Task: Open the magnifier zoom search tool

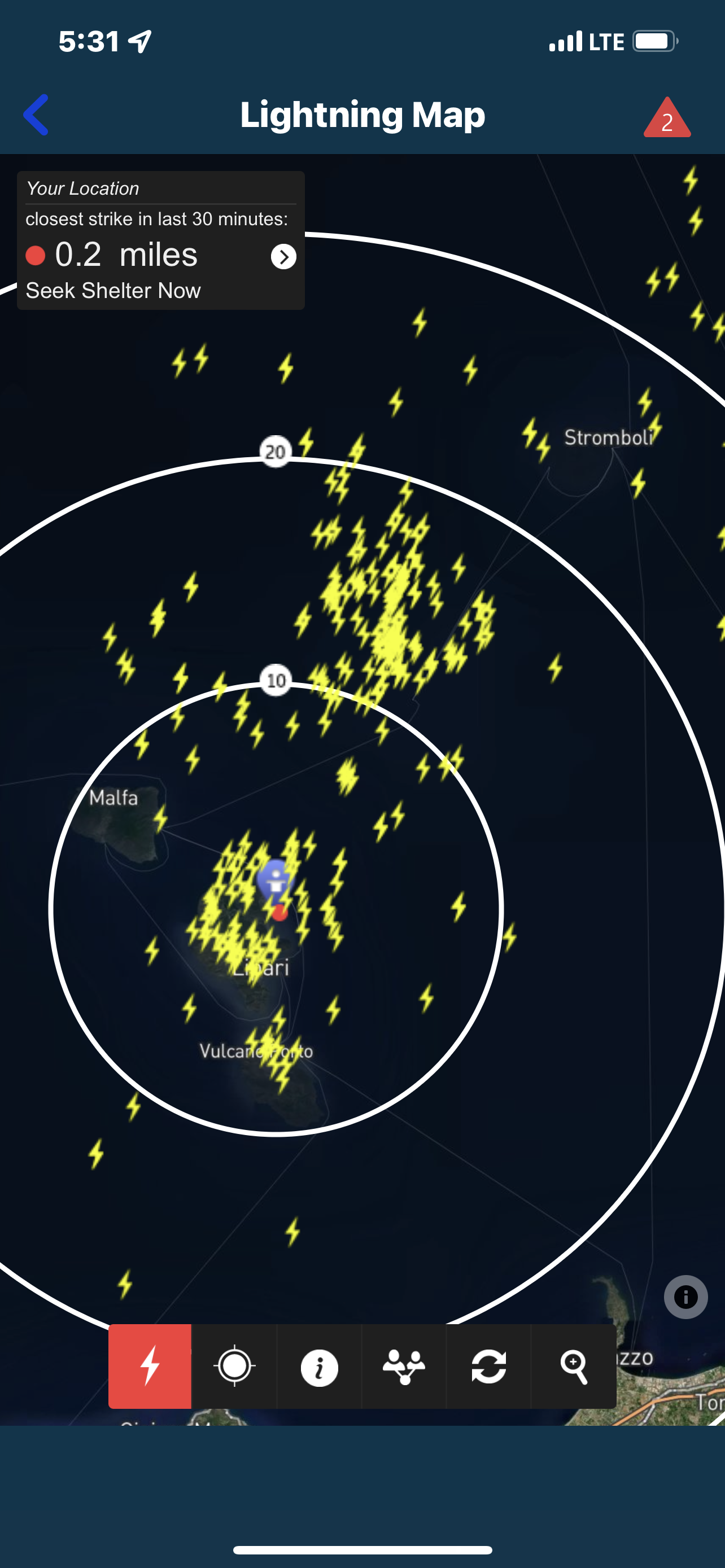Action: (574, 1366)
